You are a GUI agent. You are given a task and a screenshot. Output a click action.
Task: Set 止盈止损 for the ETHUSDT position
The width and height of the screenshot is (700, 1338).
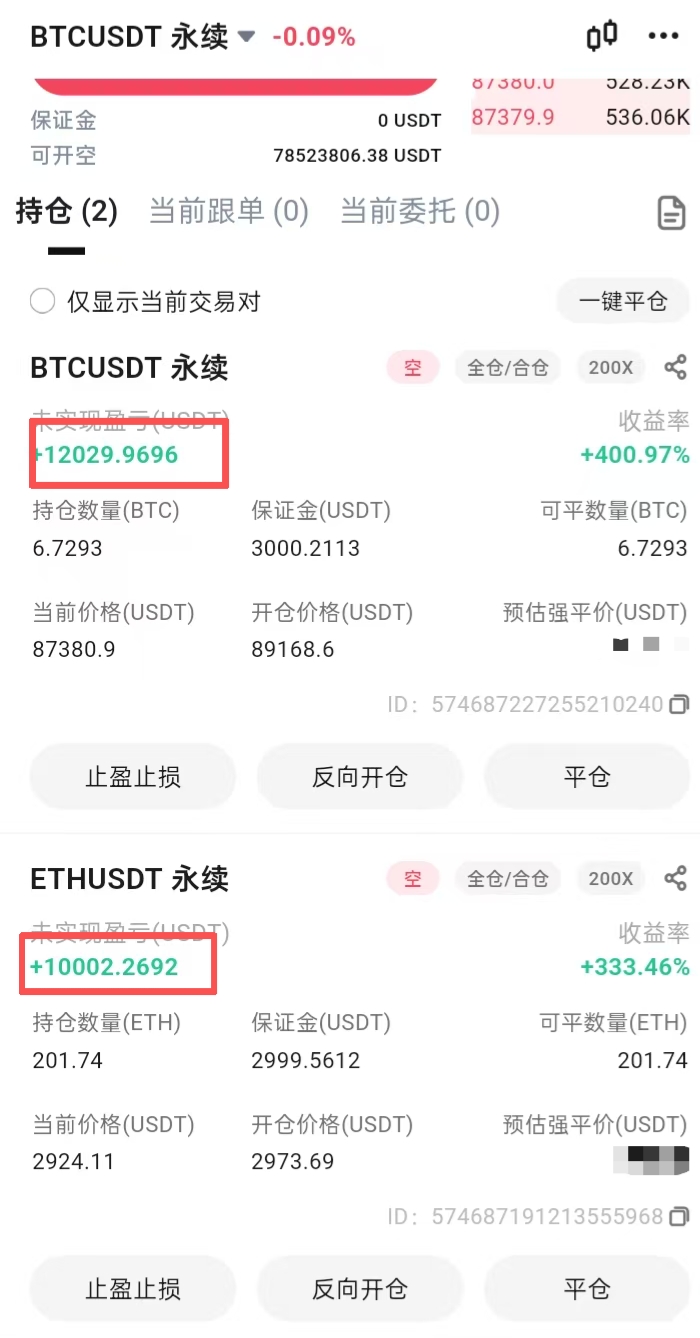pyautogui.click(x=132, y=1289)
